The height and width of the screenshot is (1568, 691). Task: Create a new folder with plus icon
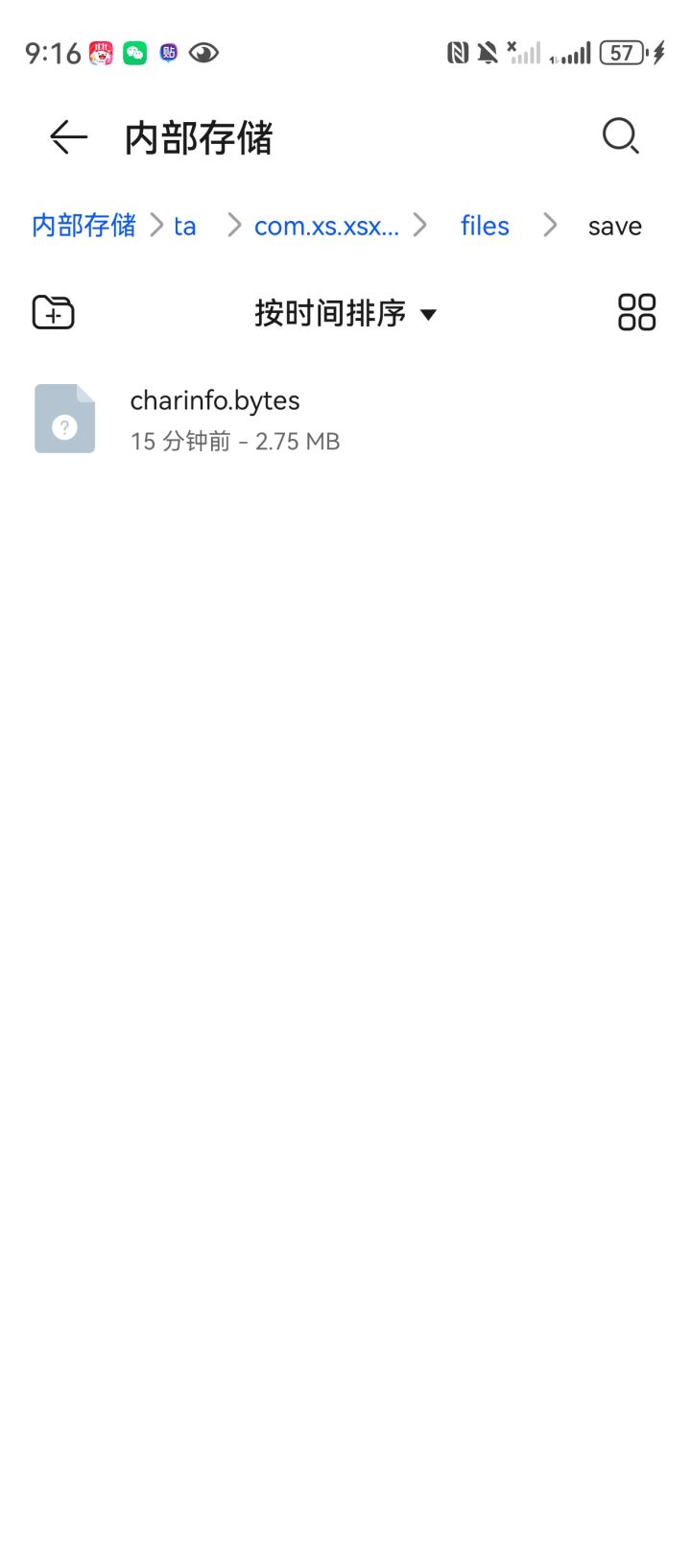53,312
